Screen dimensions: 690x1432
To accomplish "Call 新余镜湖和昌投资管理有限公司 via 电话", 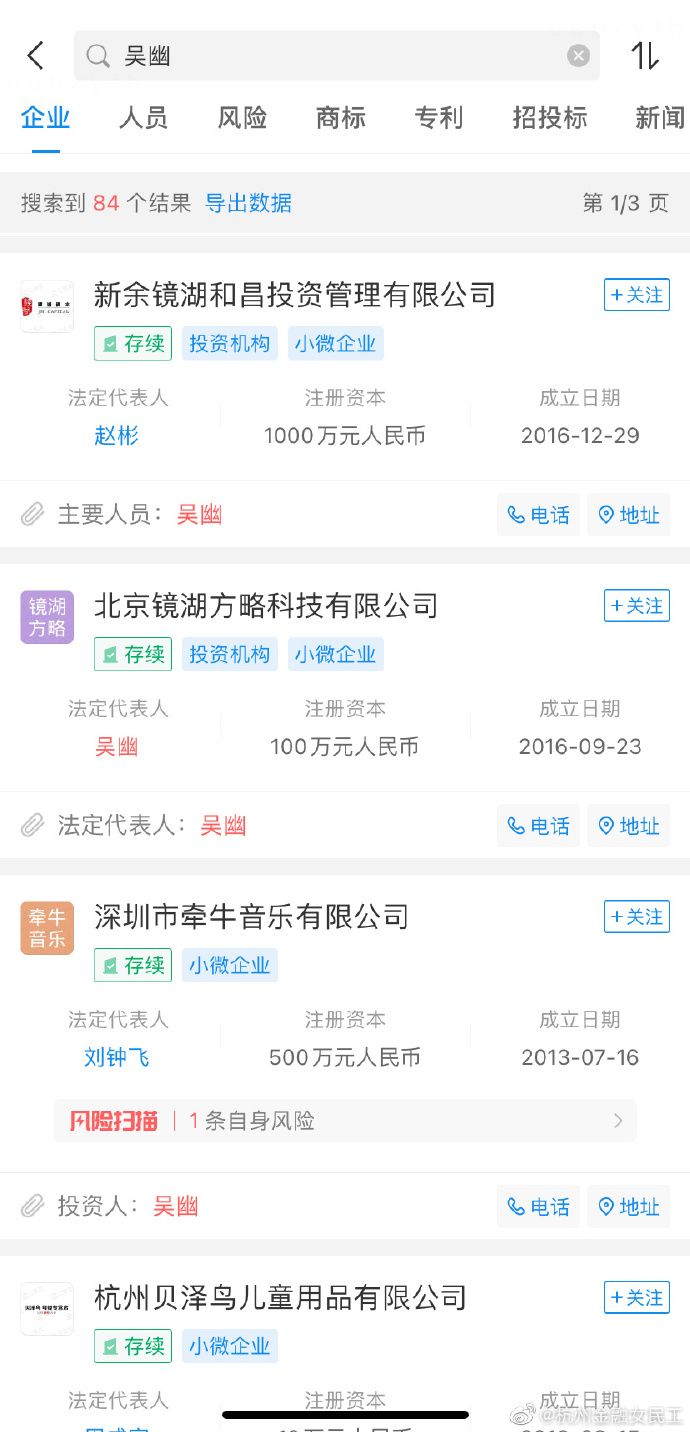I will tap(538, 515).
